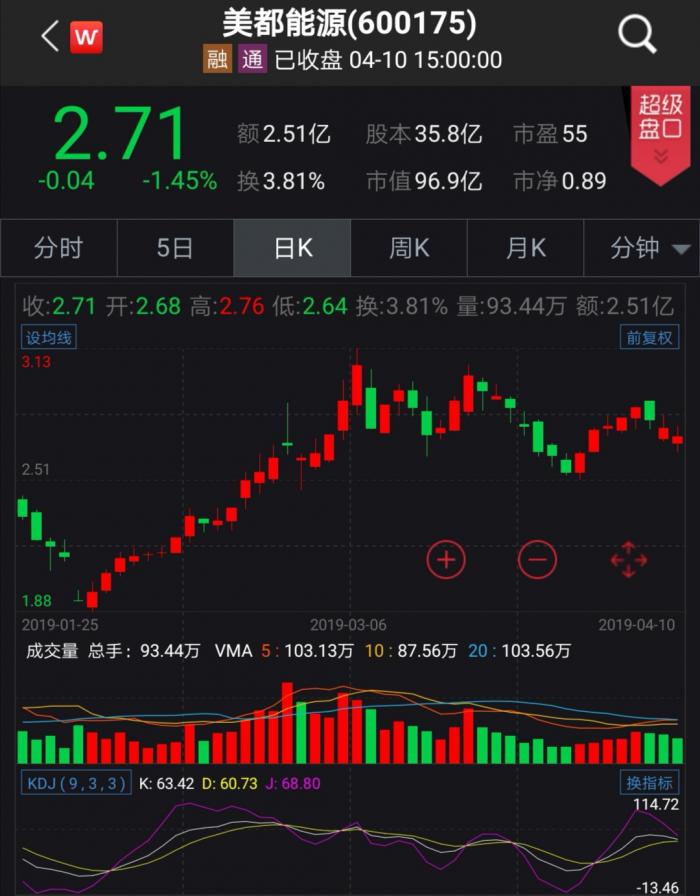Tap 换指标 to switch indicator
Viewport: 700px width, 896px height.
coord(649,782)
